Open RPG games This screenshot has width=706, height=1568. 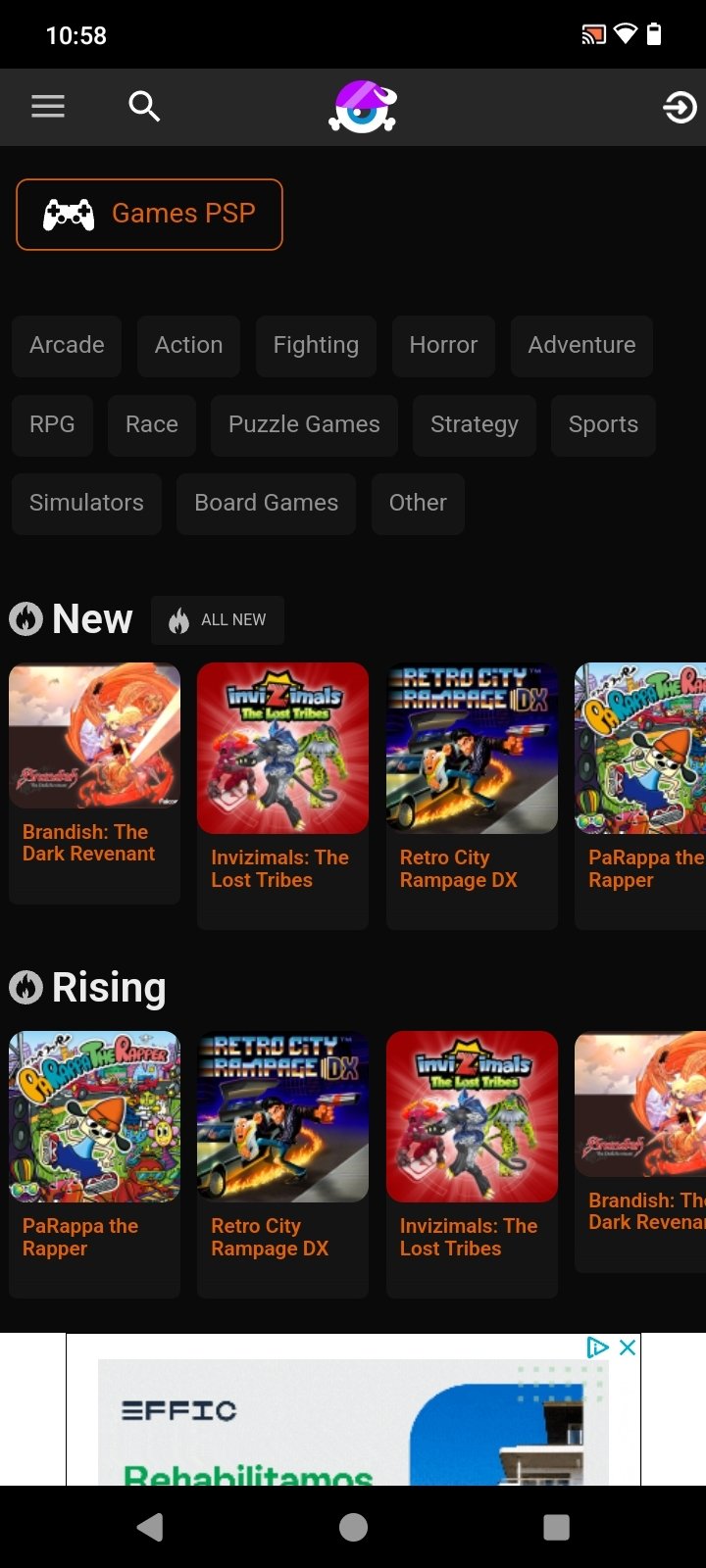pyautogui.click(x=52, y=424)
